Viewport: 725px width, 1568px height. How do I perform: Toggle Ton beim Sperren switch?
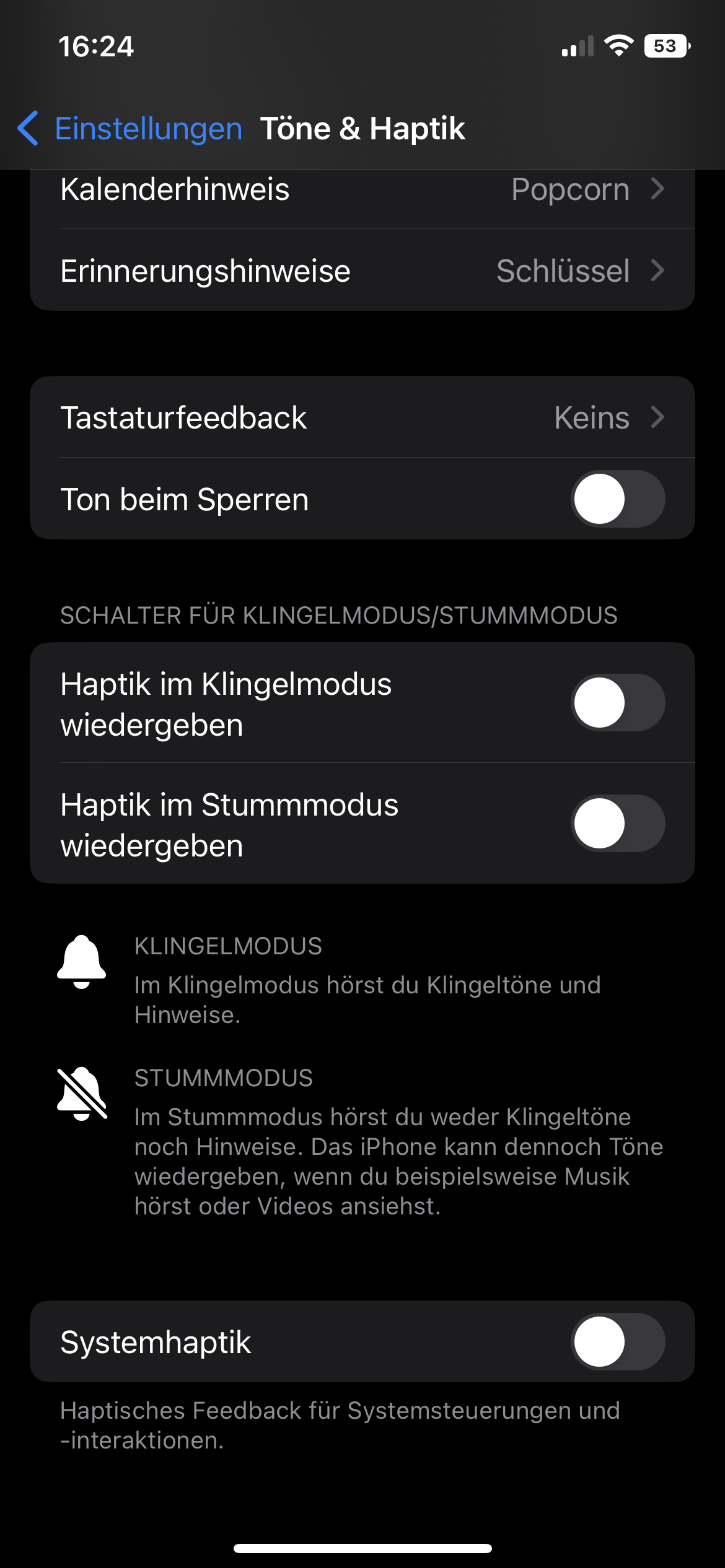(x=617, y=499)
